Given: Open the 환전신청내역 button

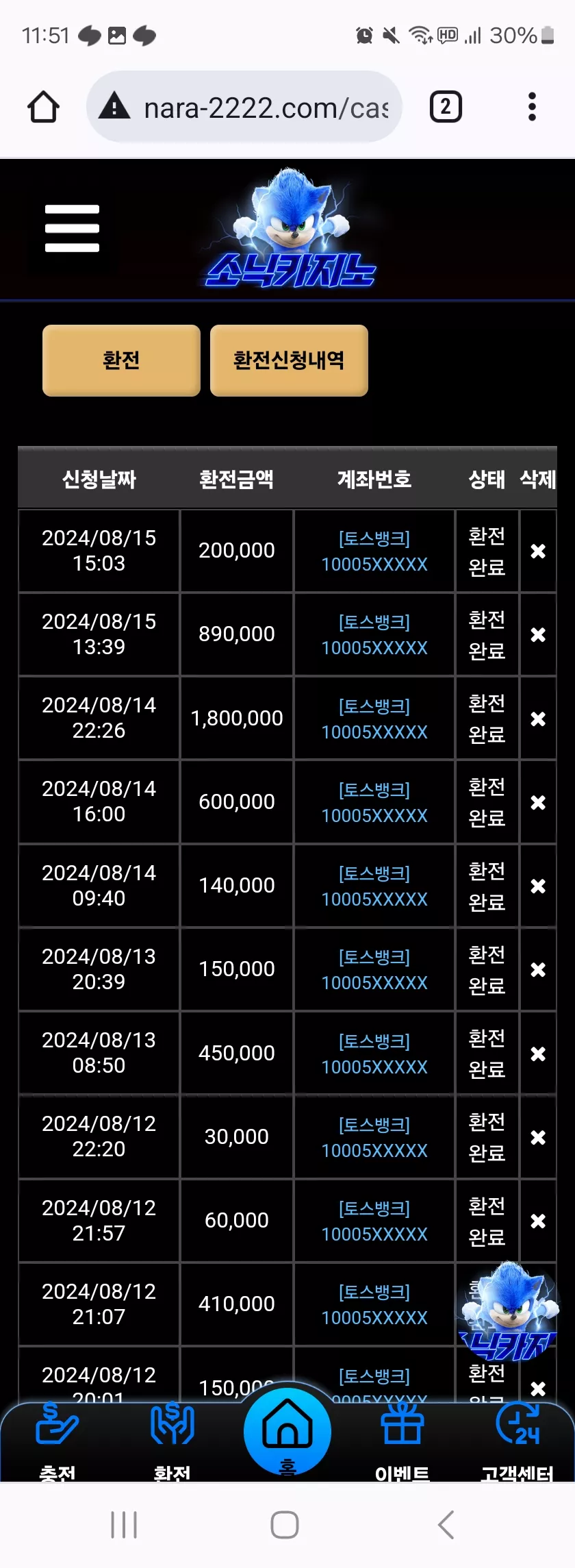Looking at the screenshot, I should (289, 360).
